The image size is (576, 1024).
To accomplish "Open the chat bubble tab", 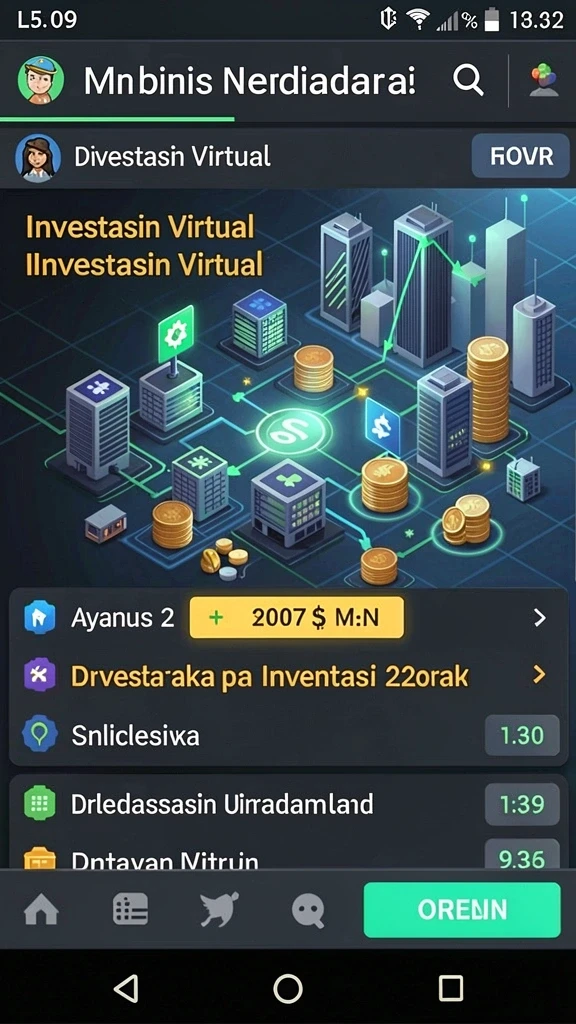I will click(x=308, y=910).
